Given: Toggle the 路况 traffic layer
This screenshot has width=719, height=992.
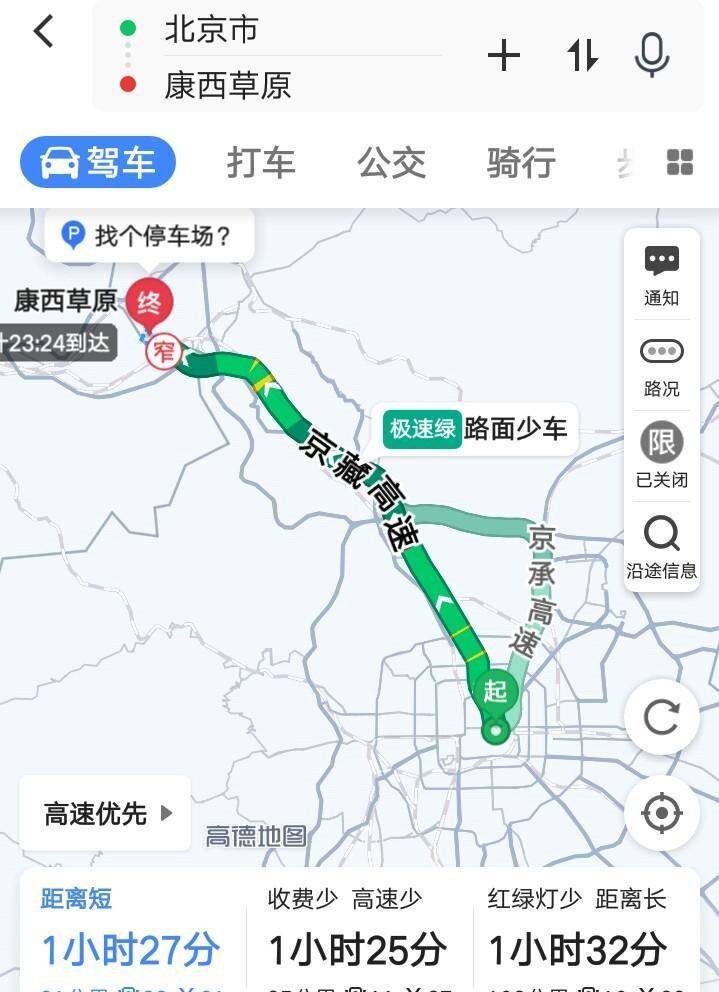Looking at the screenshot, I should (661, 366).
